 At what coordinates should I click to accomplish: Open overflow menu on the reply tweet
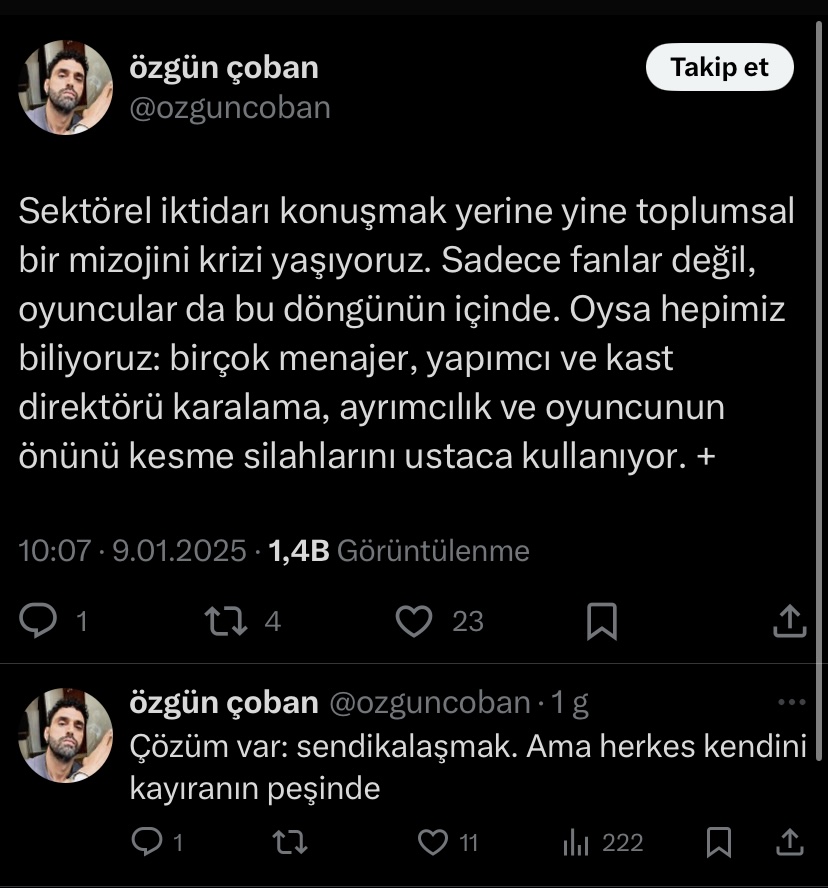(790, 702)
